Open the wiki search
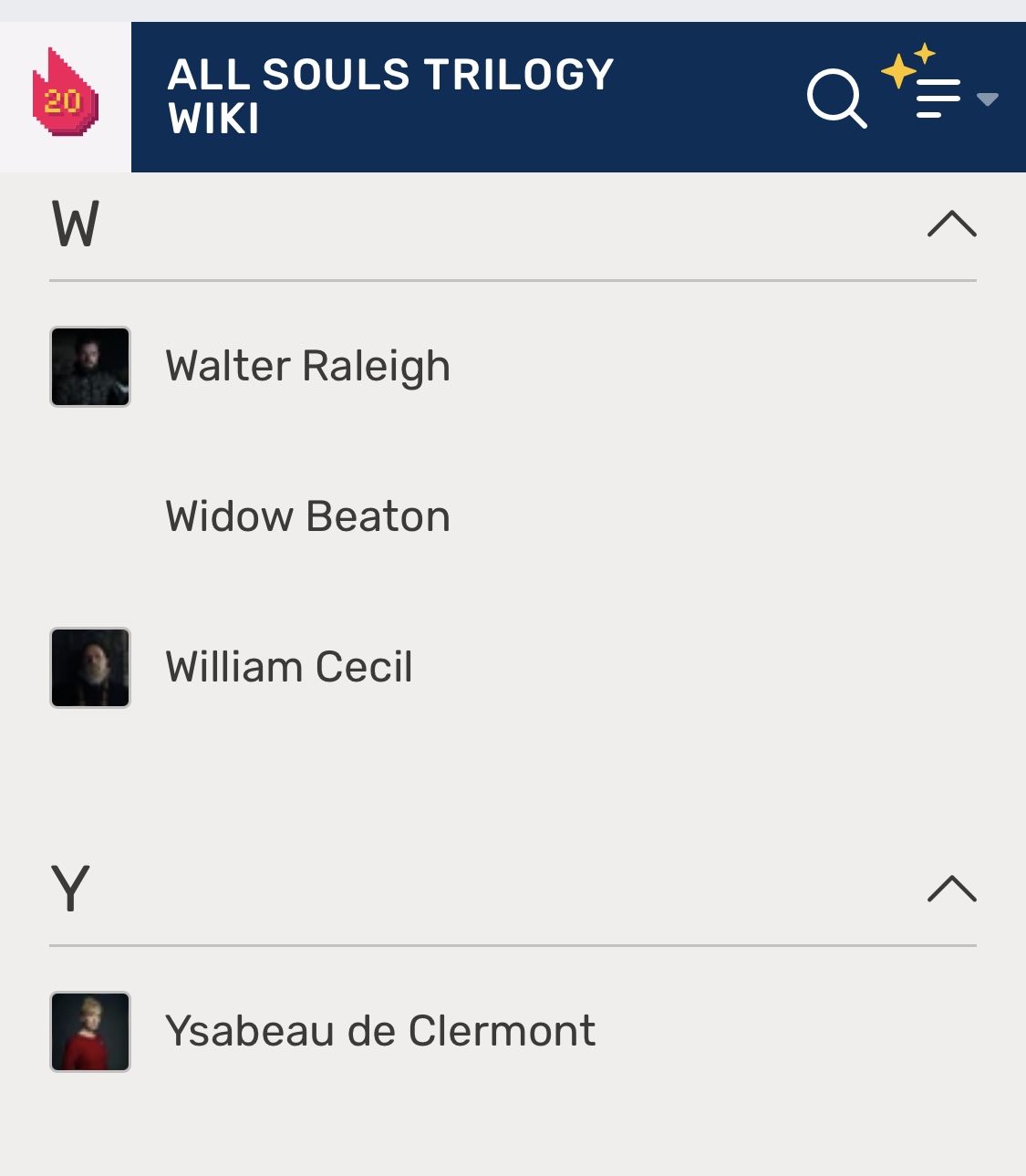This screenshot has width=1026, height=1176. tap(836, 98)
